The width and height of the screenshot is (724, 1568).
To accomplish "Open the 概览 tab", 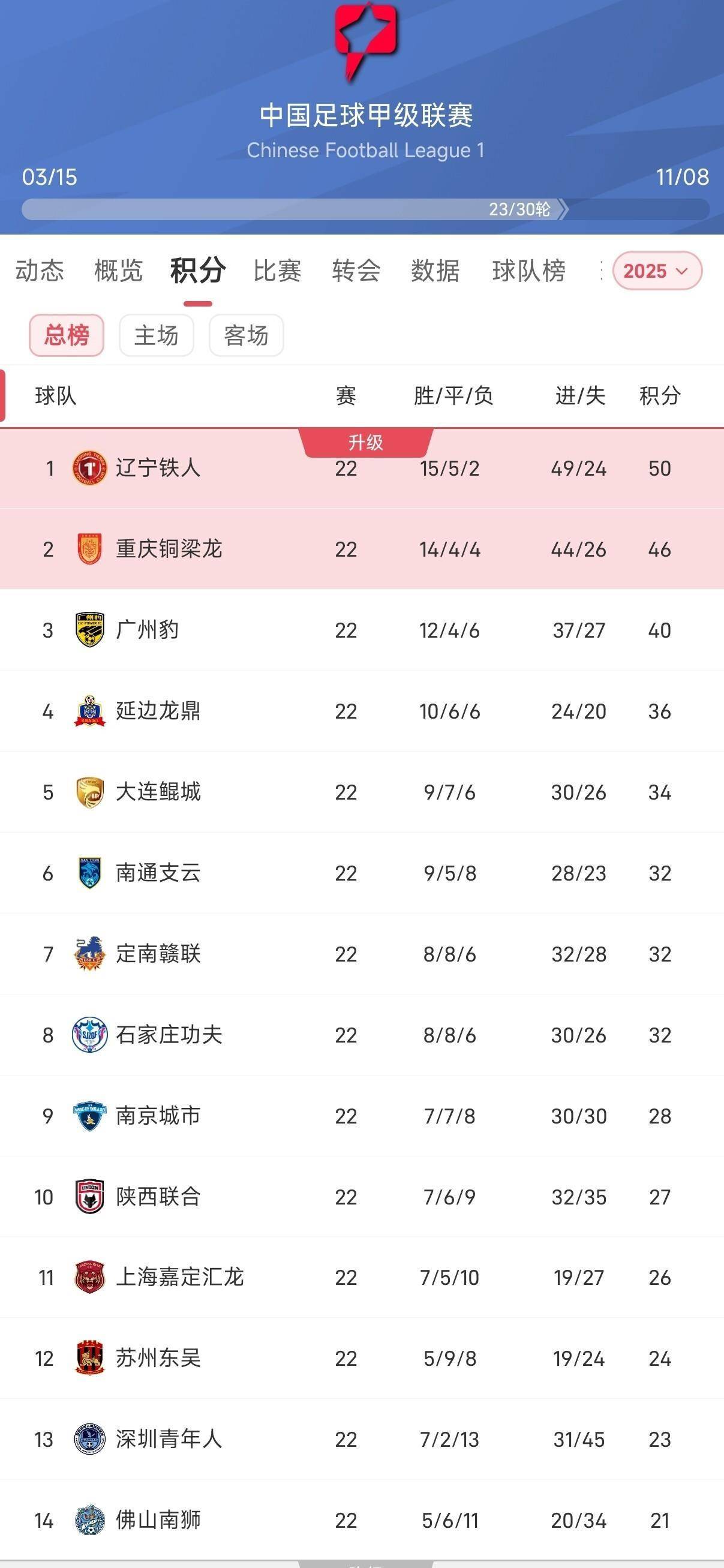I will point(118,271).
